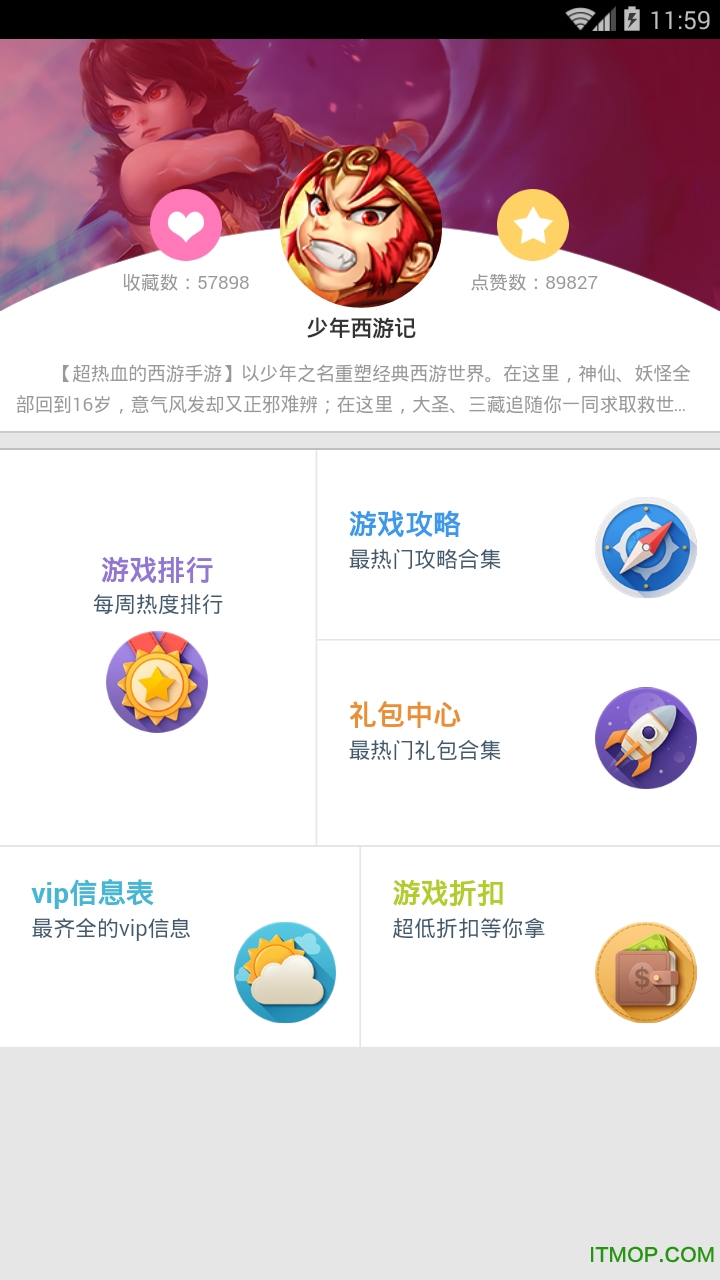Open the 游戏折扣 discounts card
Viewport: 720px width, 1280px height.
click(x=540, y=946)
